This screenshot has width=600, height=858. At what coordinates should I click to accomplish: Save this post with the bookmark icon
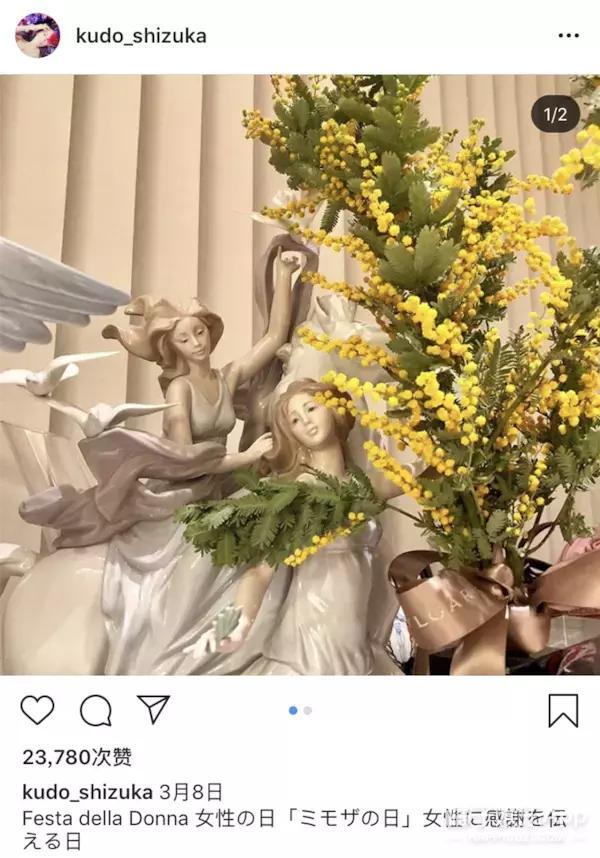[563, 710]
